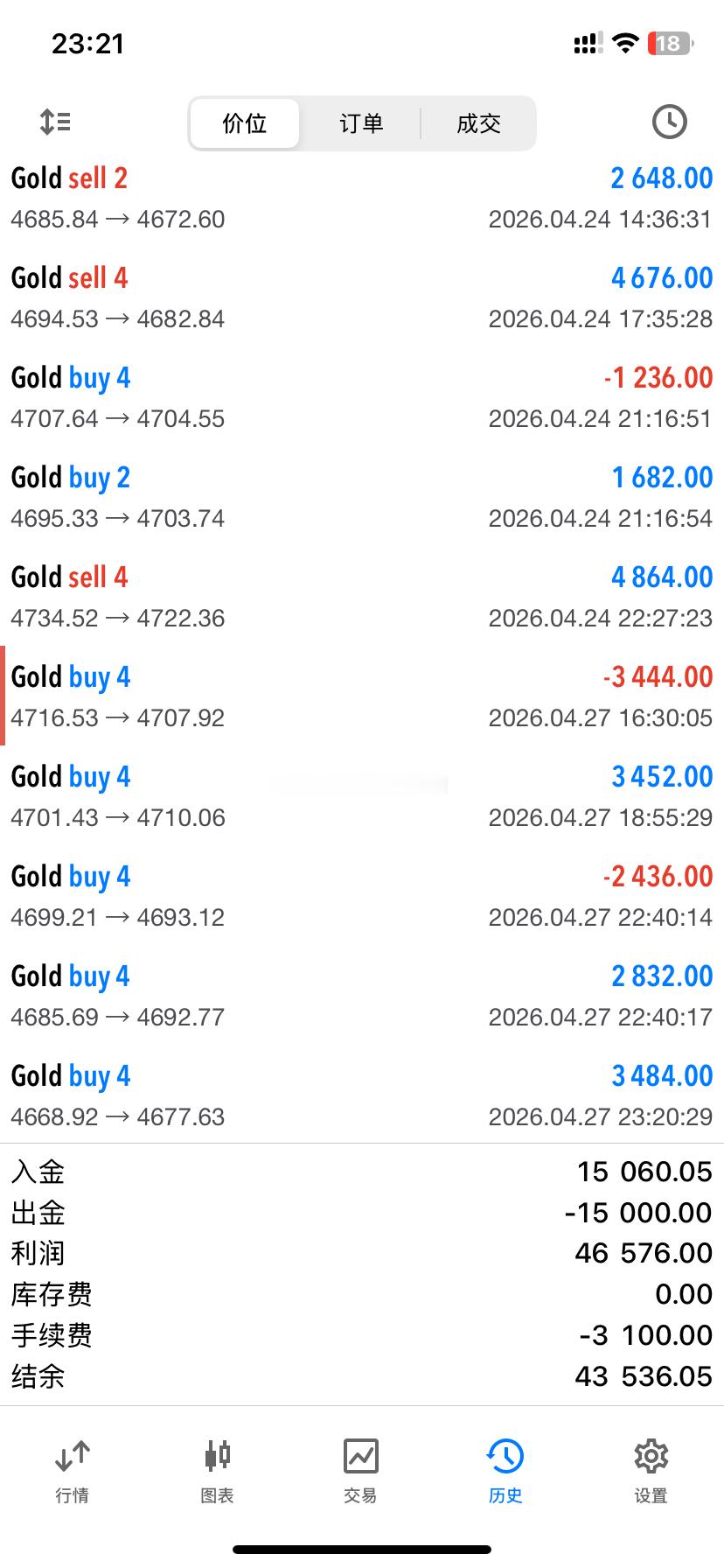Open the sort order icon
This screenshot has height=1568, width=724.
tap(55, 122)
